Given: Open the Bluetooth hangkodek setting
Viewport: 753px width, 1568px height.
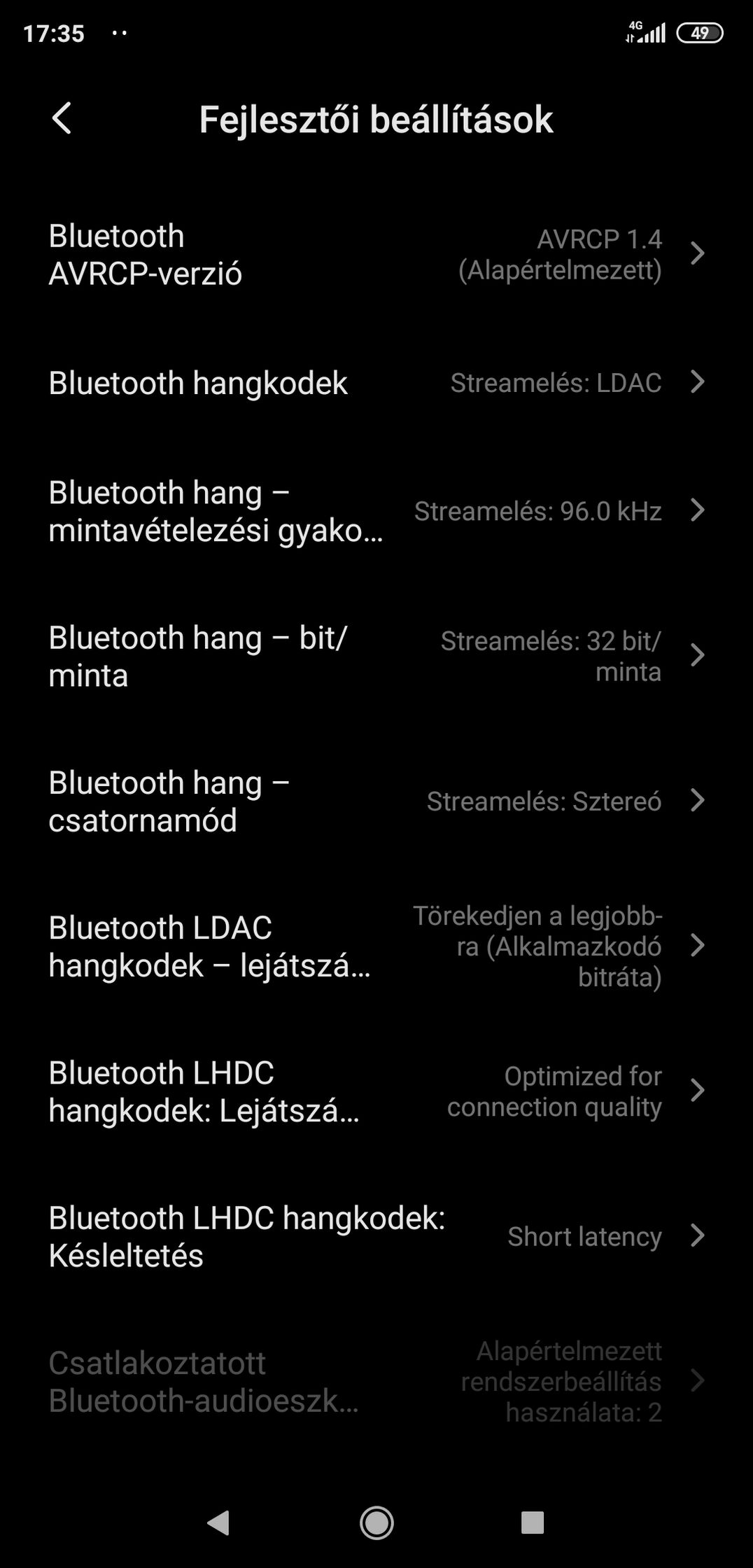Looking at the screenshot, I should [376, 383].
